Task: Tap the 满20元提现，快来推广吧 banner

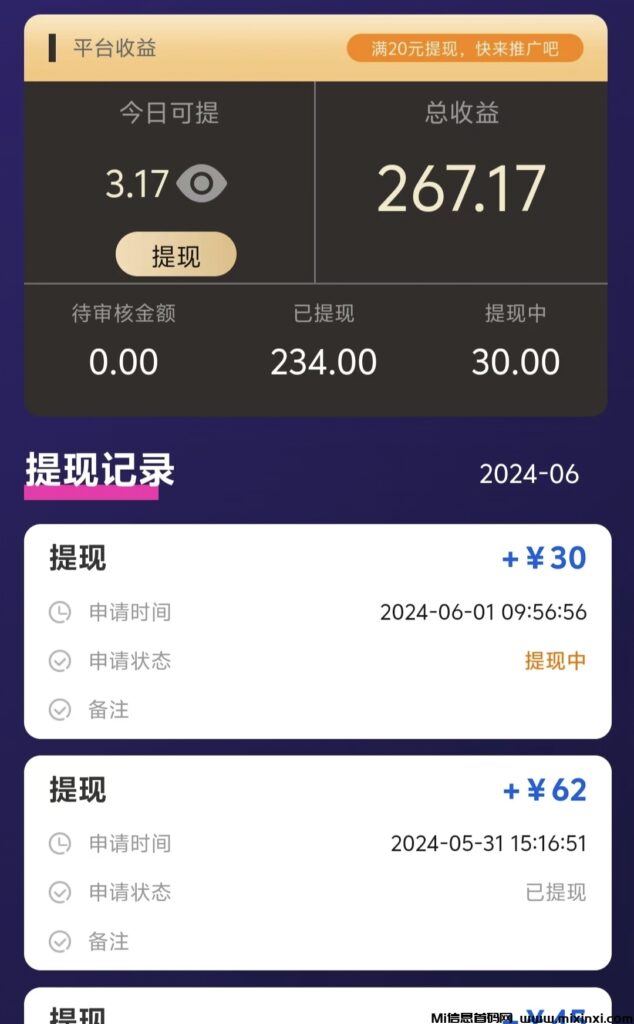Action: 464,48
